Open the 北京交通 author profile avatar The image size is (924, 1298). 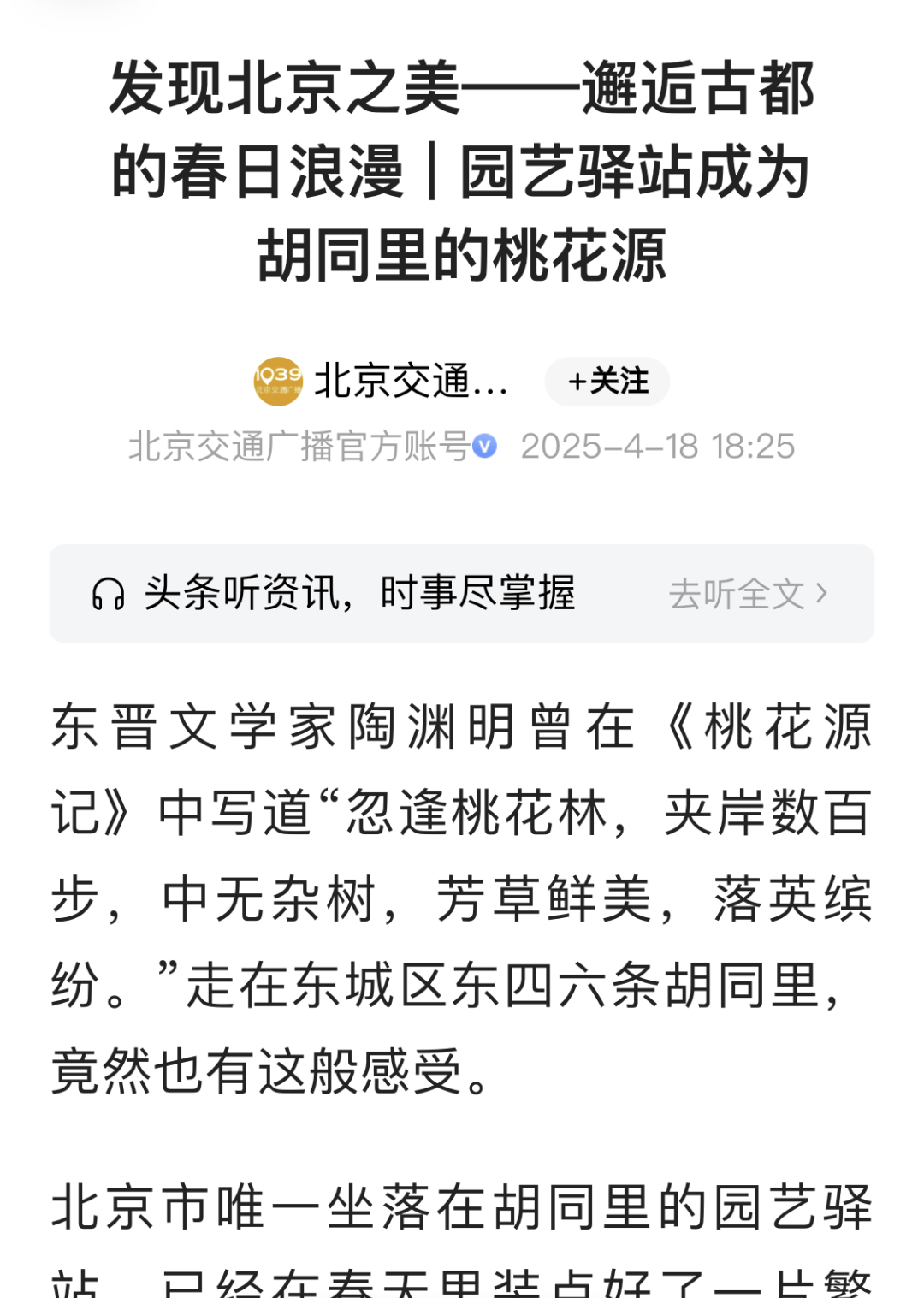coord(278,382)
